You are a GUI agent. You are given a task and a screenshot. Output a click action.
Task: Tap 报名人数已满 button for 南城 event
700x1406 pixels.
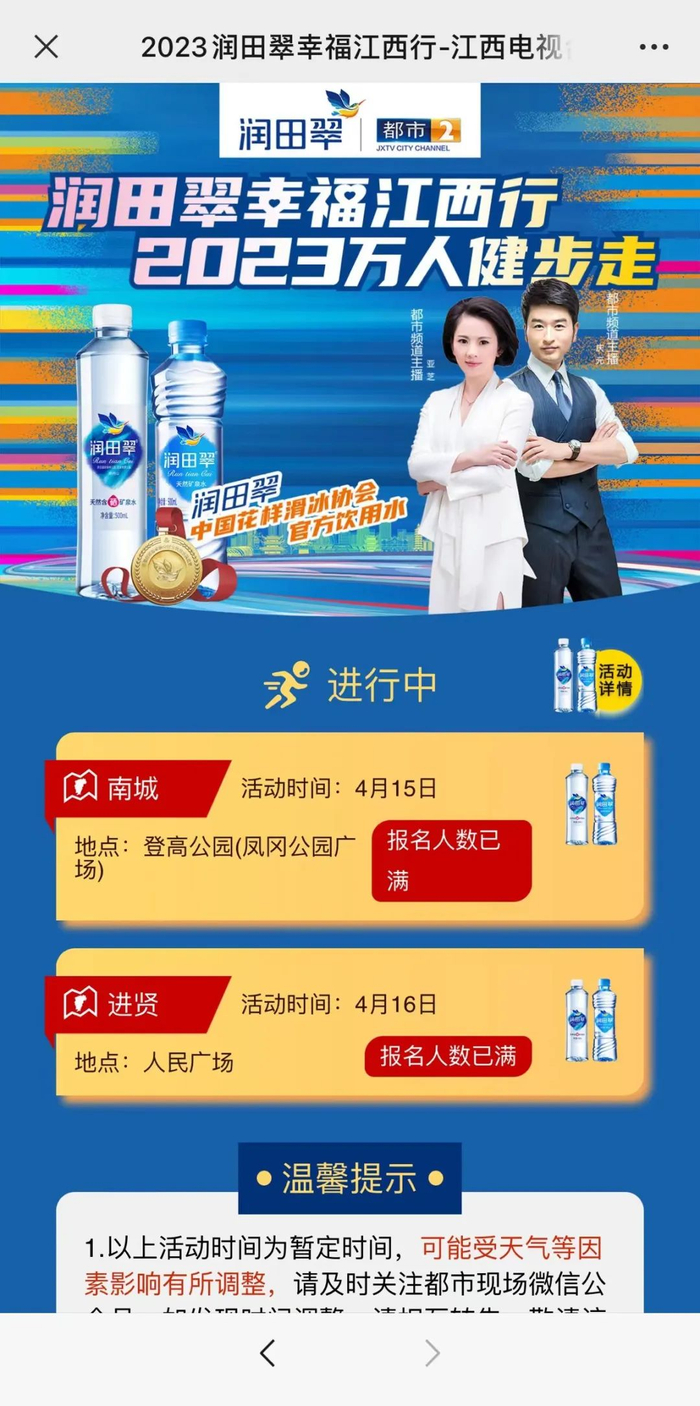tap(451, 860)
